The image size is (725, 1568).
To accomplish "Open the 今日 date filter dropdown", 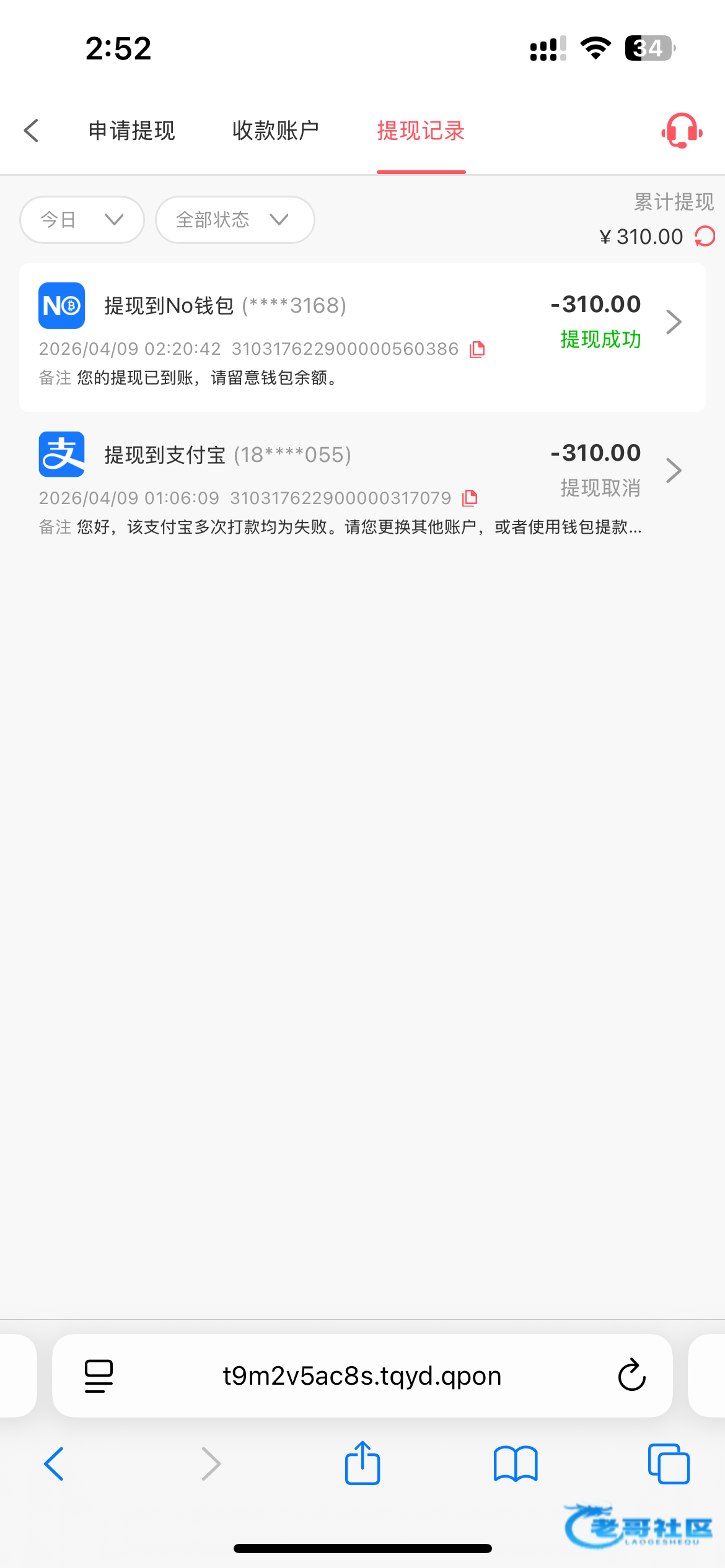I will 82,220.
